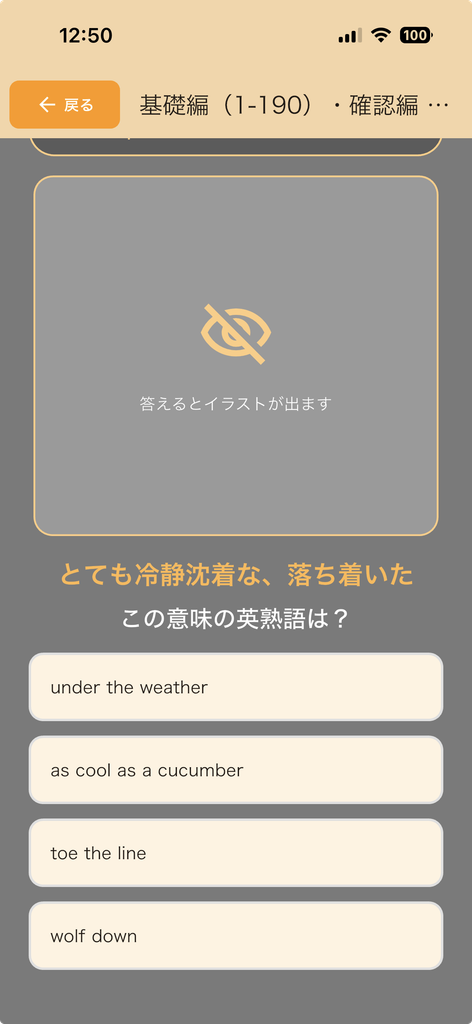Screen dimensions: 472x1024
Task: Answer with "wolf down"
Action: (x=236, y=936)
